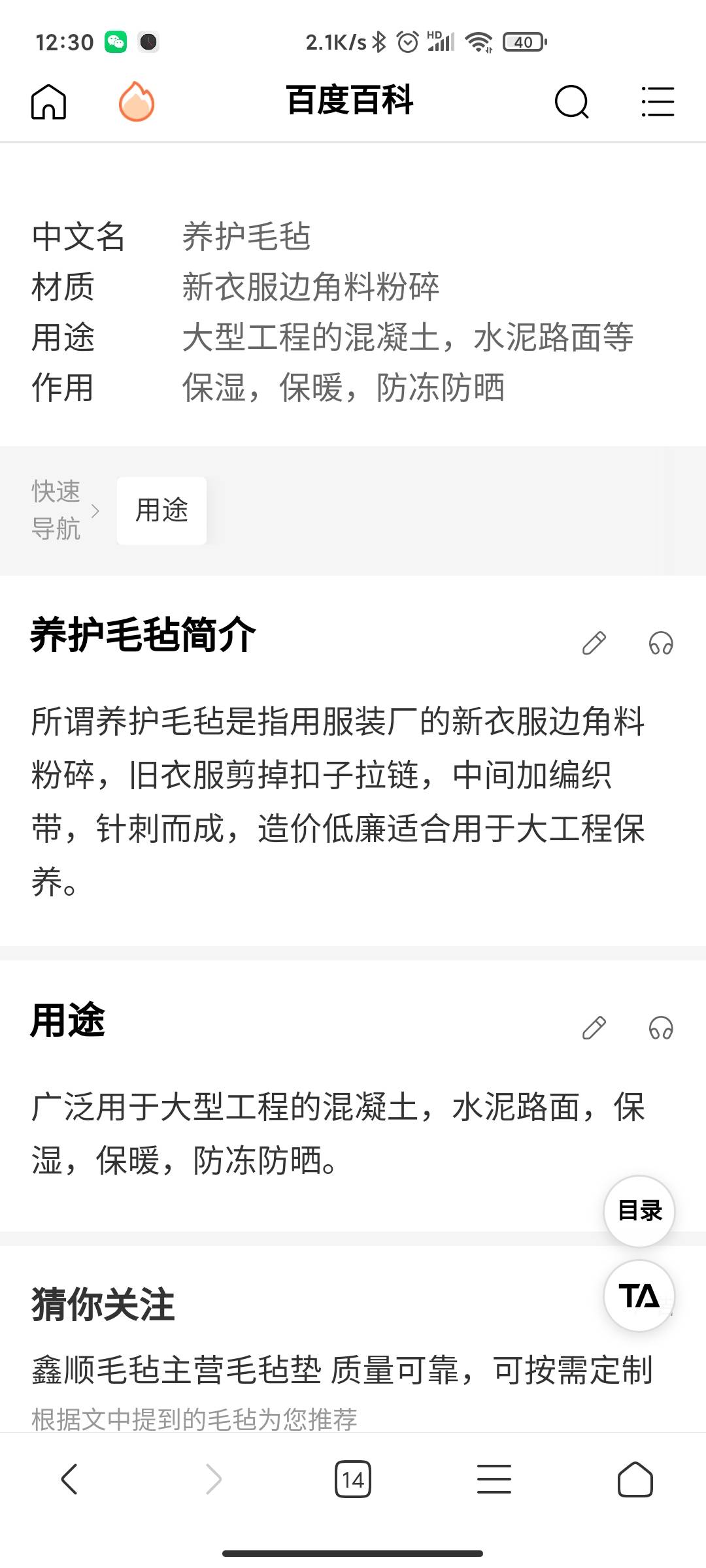Screen dimensions: 706x1568
Task: Play audio for the 用途 section
Action: 661,1028
